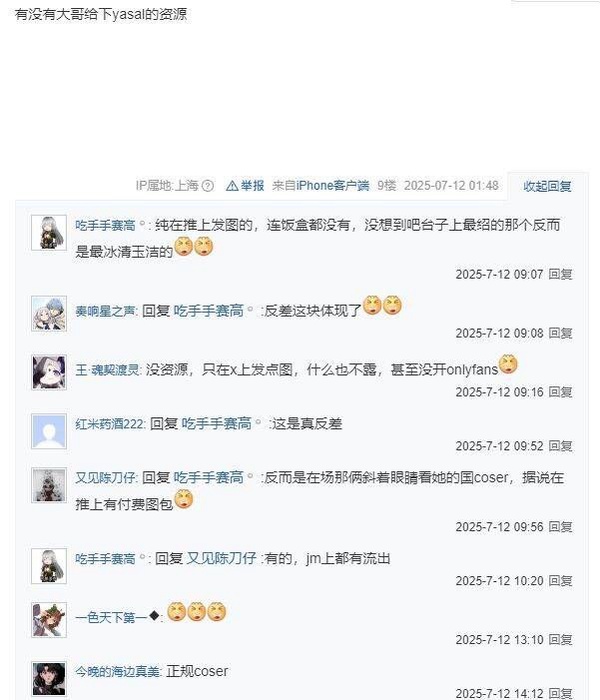Open 王·魂契渡灵's profile
This screenshot has width=600, height=700.
pos(108,368)
